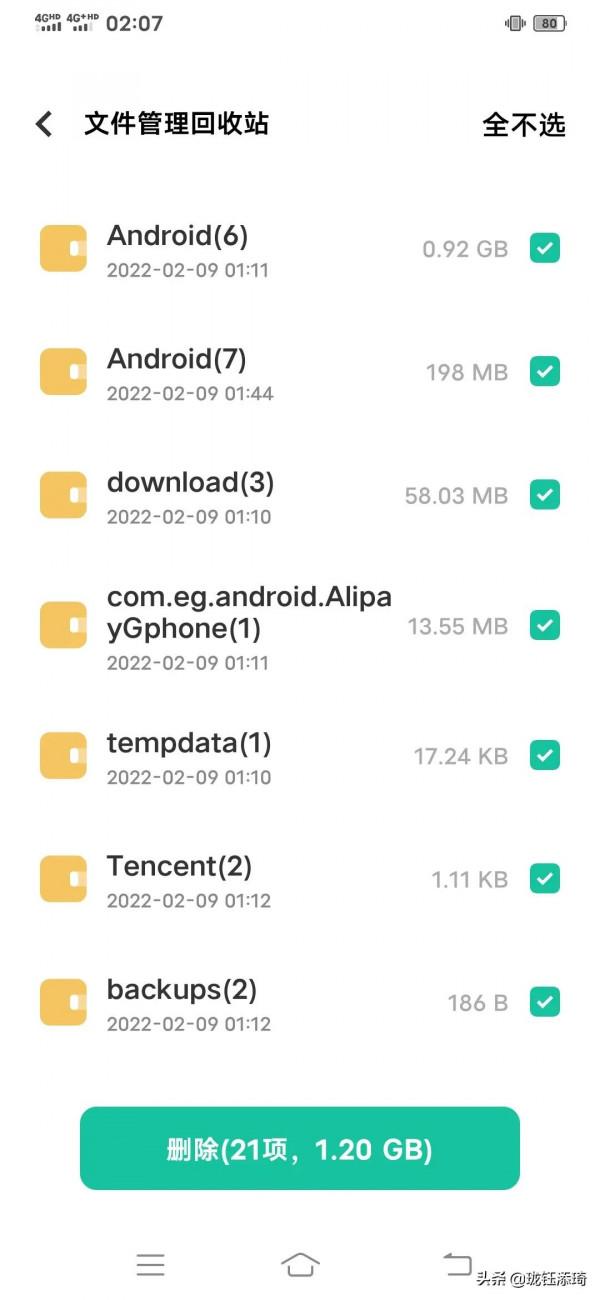
Task: Deselect the tempdata(1) checkbox
Action: click(545, 755)
